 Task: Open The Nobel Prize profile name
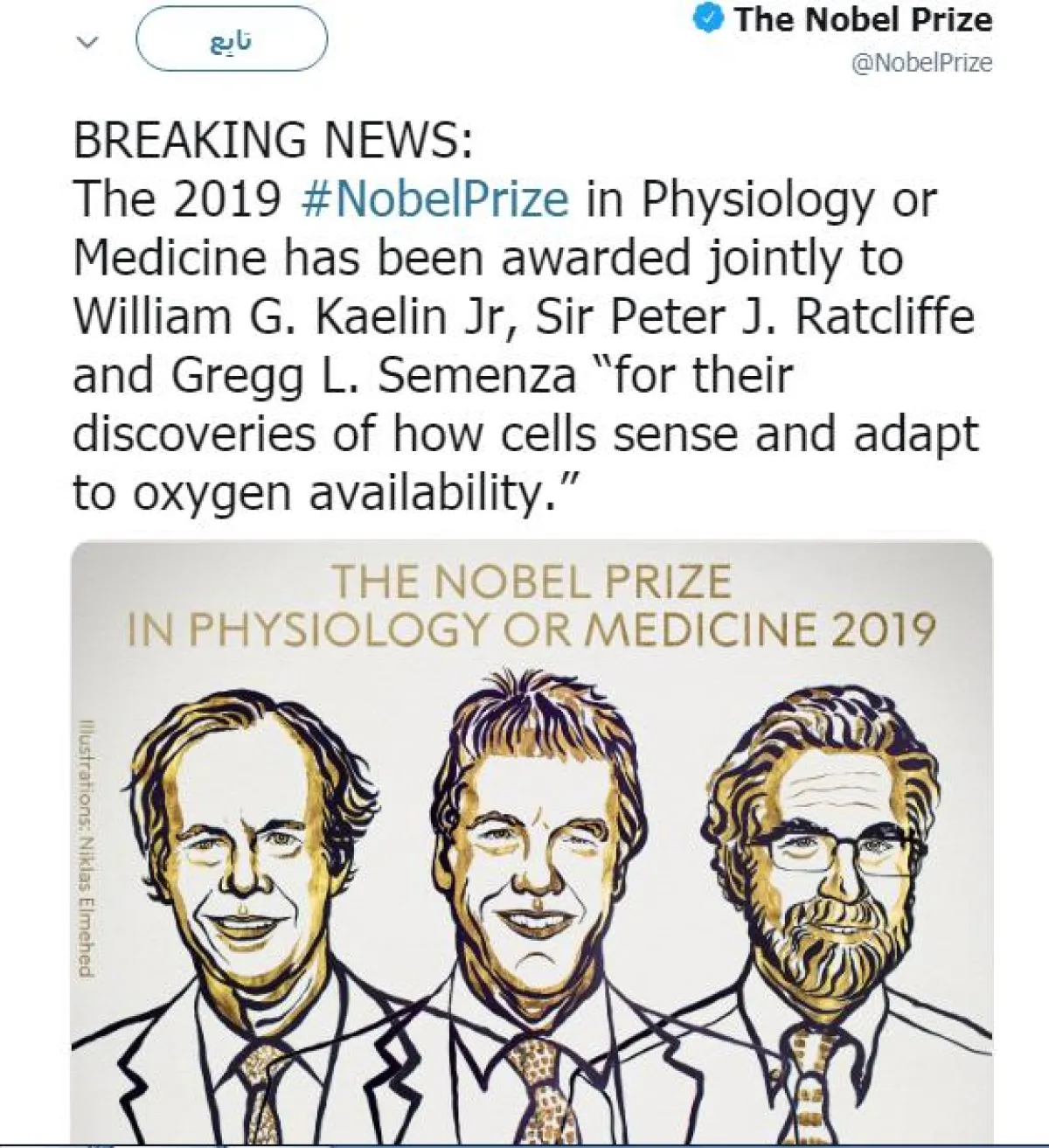click(862, 20)
